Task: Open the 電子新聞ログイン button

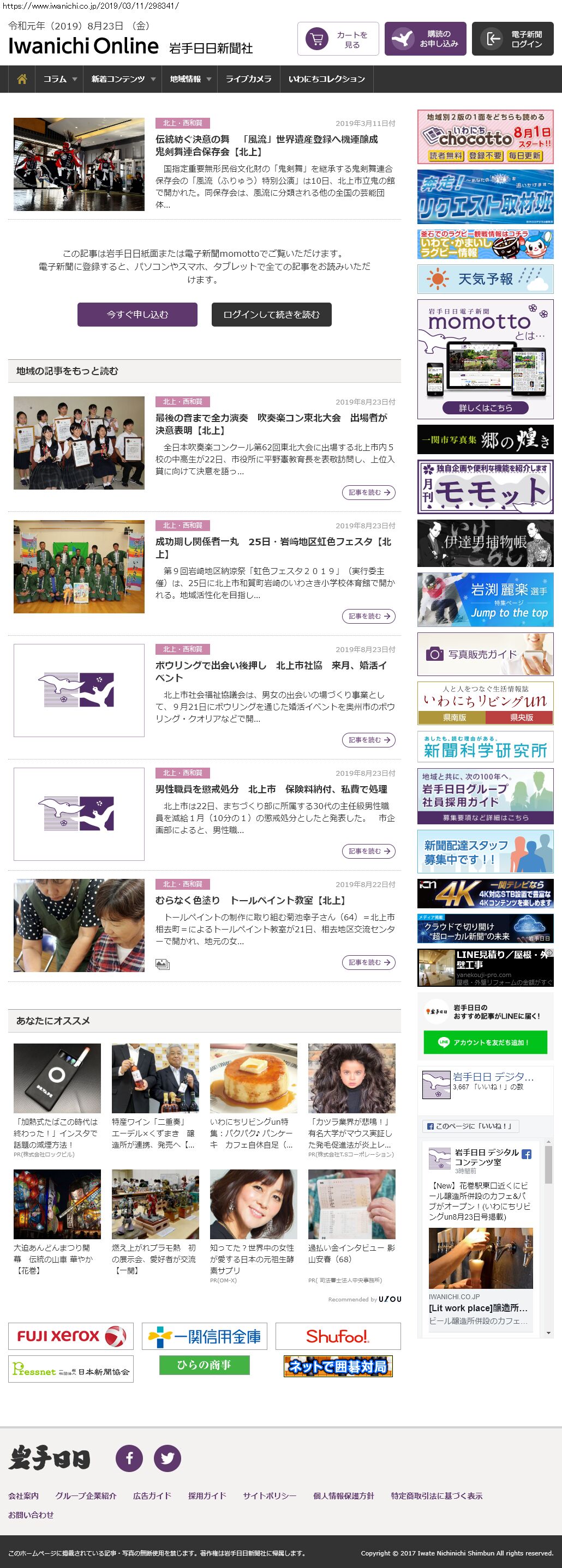Action: point(513,39)
